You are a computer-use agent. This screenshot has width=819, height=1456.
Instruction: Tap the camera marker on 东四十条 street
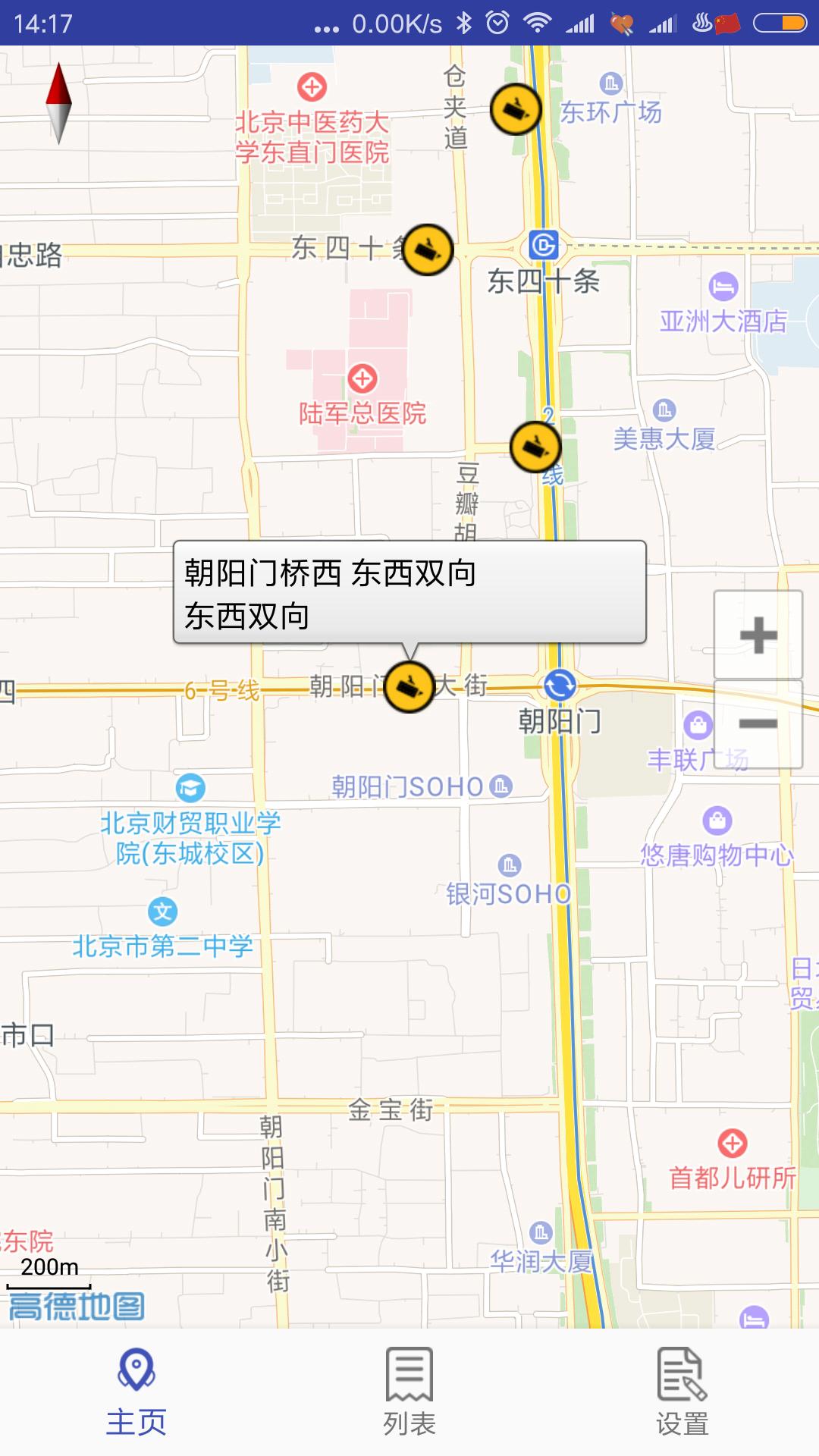427,248
